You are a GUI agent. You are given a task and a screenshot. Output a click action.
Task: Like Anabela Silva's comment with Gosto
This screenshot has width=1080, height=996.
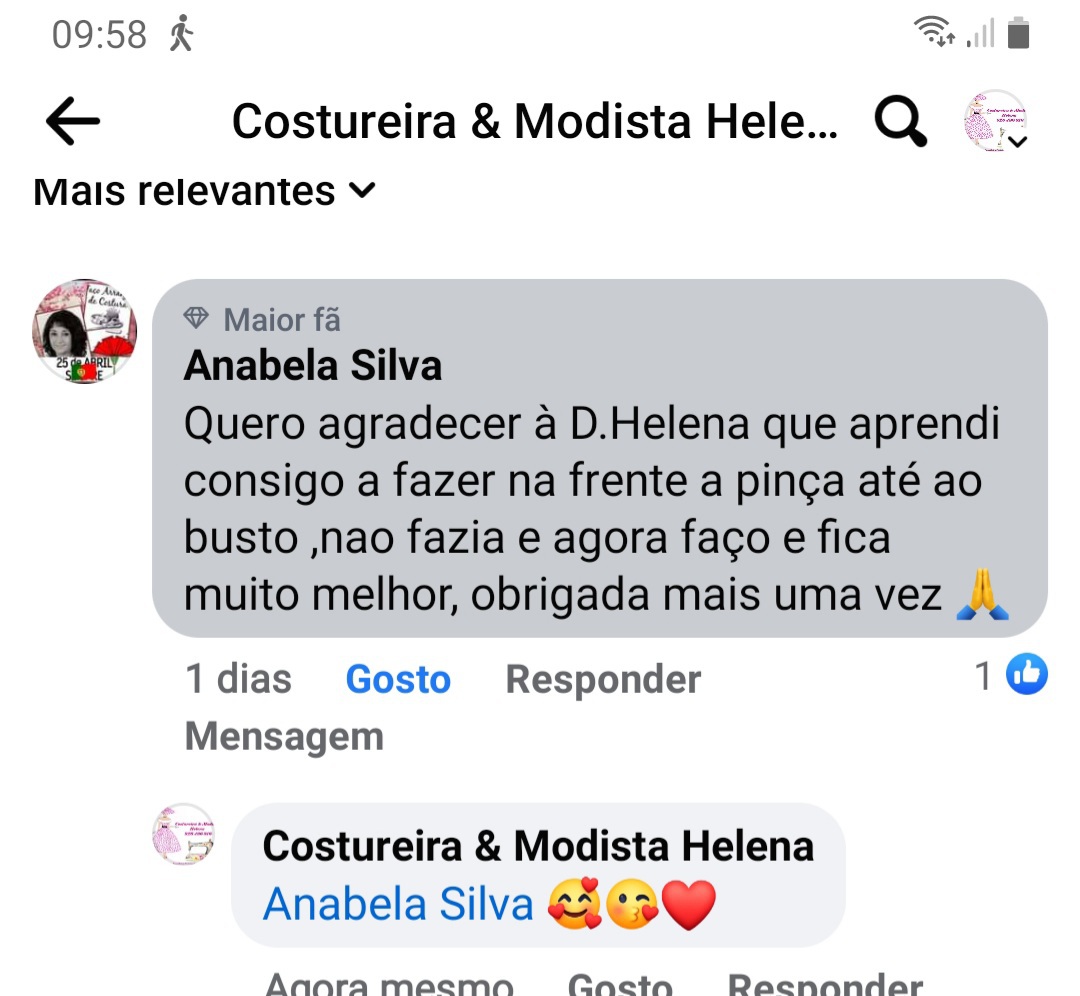[x=398, y=680]
